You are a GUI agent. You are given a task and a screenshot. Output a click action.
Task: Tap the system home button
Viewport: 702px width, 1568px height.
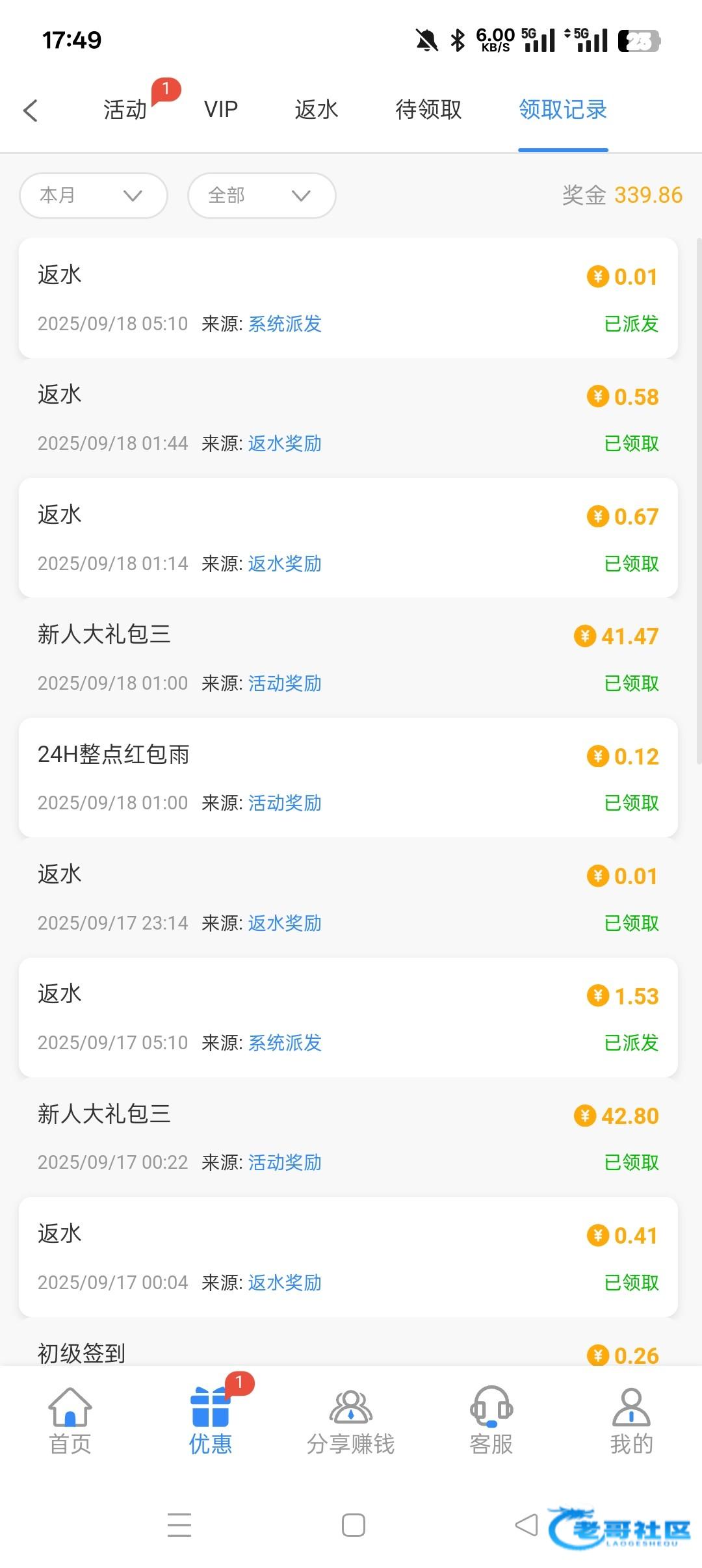click(354, 1525)
